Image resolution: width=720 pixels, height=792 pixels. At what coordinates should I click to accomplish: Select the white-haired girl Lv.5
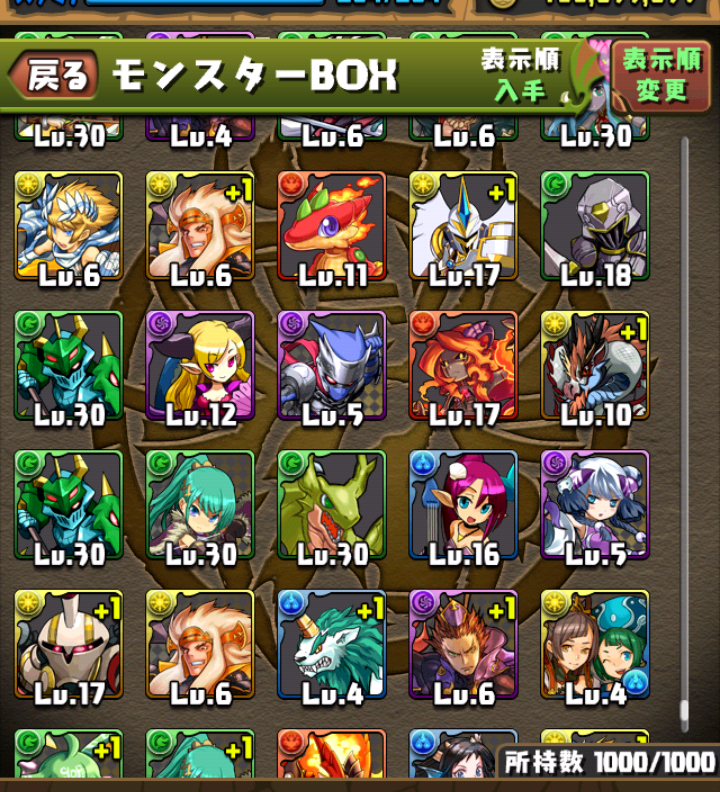point(595,505)
